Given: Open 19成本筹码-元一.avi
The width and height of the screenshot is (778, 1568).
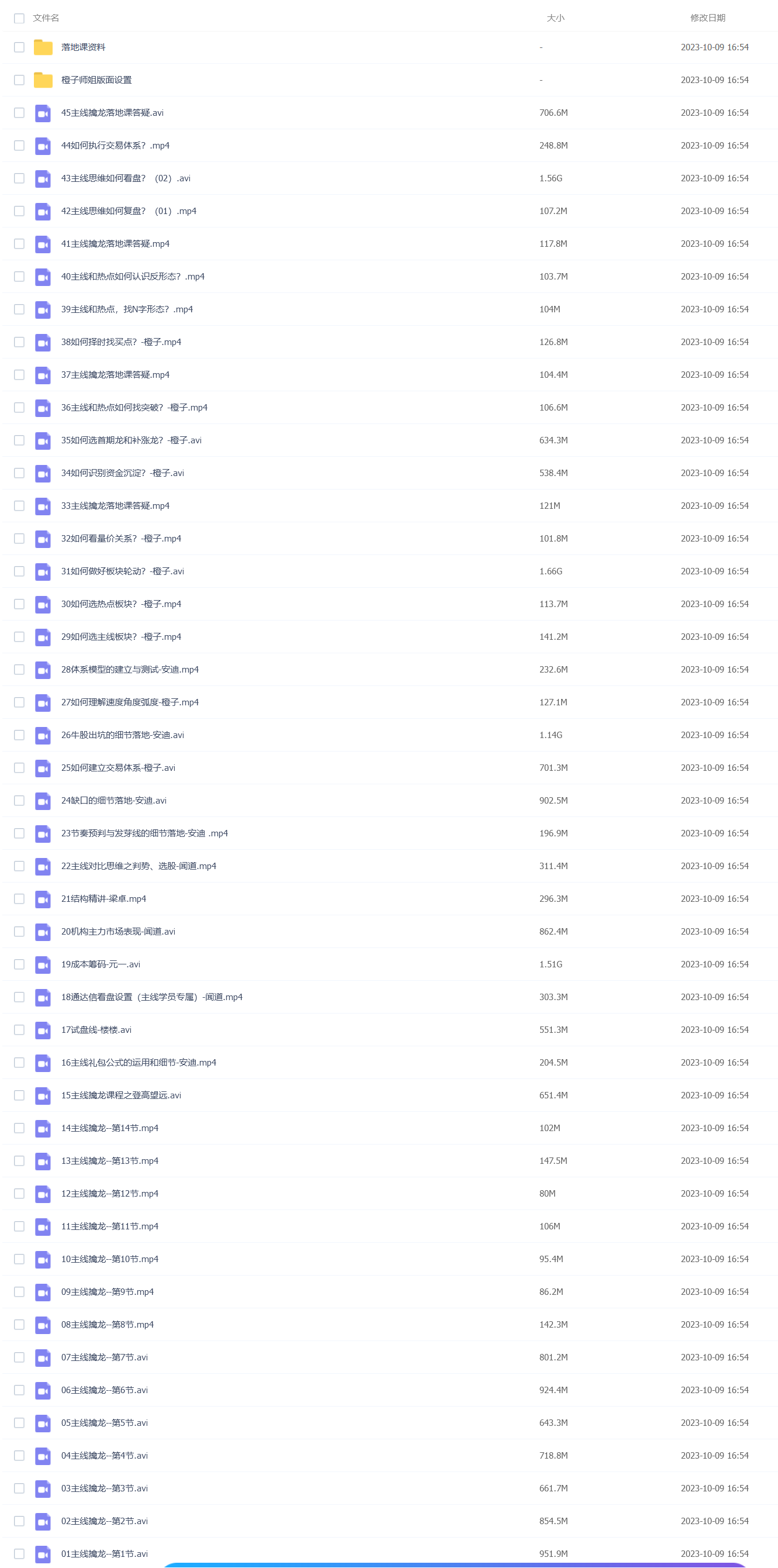Looking at the screenshot, I should point(101,964).
